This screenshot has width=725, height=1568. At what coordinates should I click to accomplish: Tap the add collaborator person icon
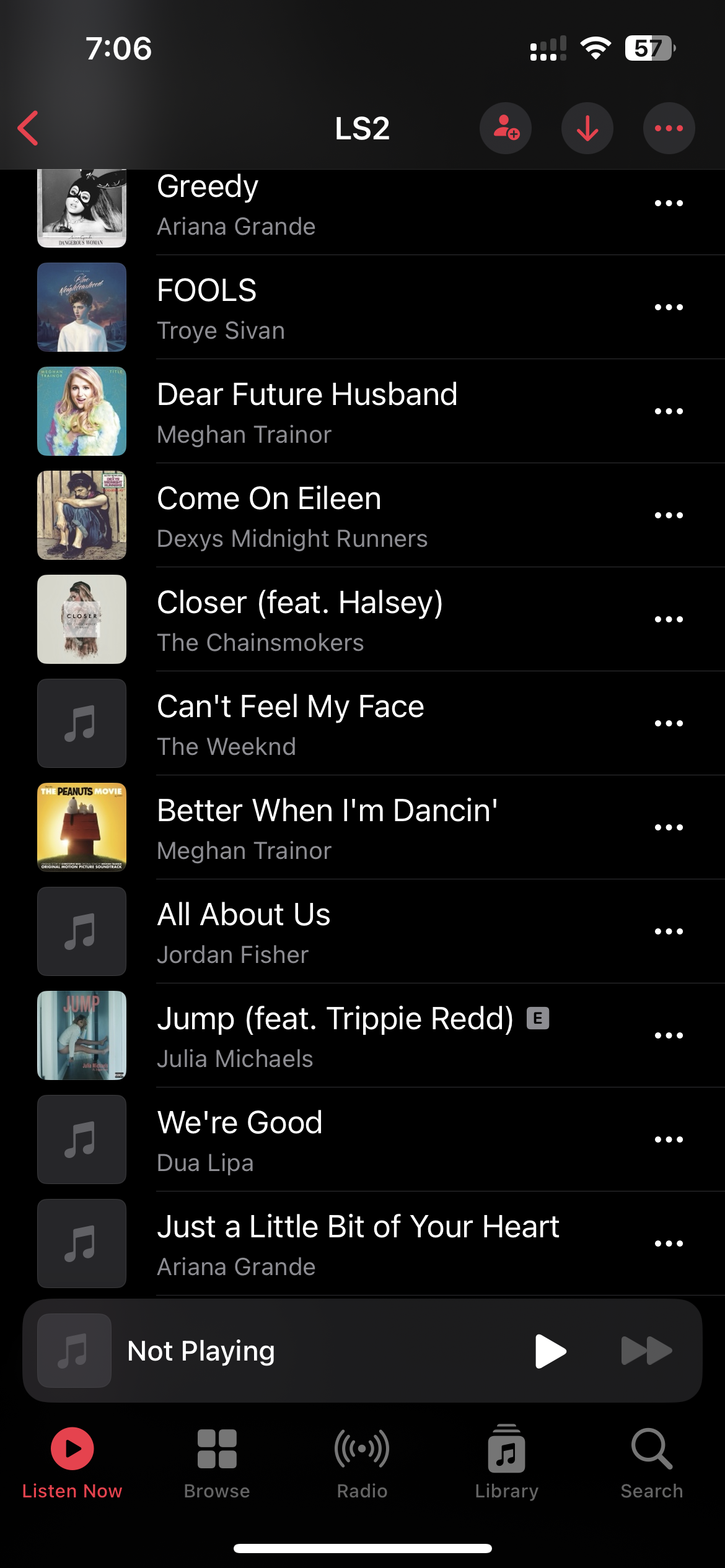[506, 128]
